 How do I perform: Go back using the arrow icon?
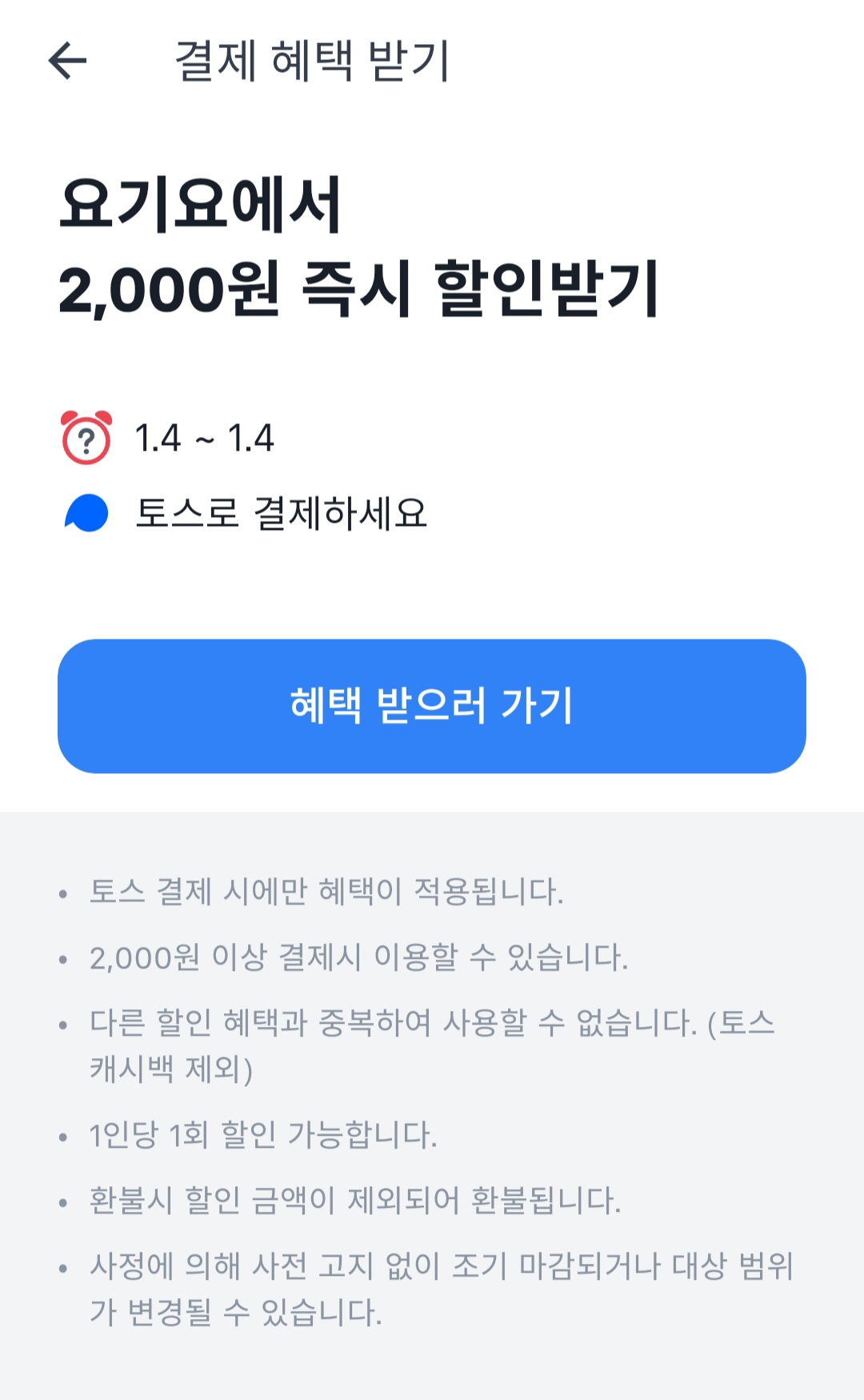coord(68,61)
